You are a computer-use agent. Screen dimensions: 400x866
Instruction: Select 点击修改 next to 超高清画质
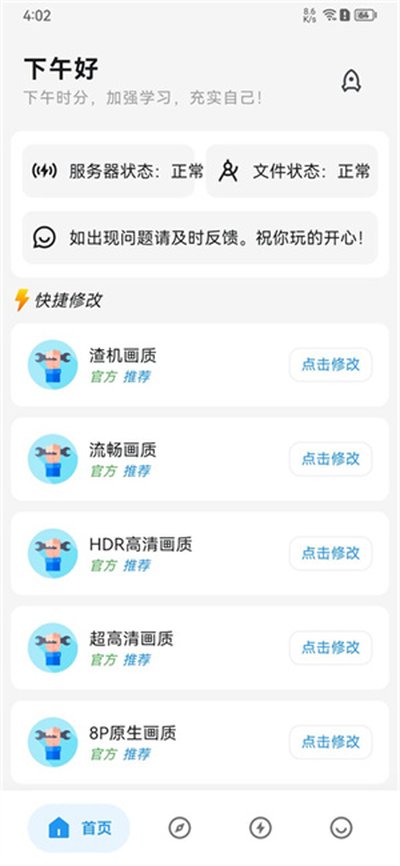(x=330, y=648)
